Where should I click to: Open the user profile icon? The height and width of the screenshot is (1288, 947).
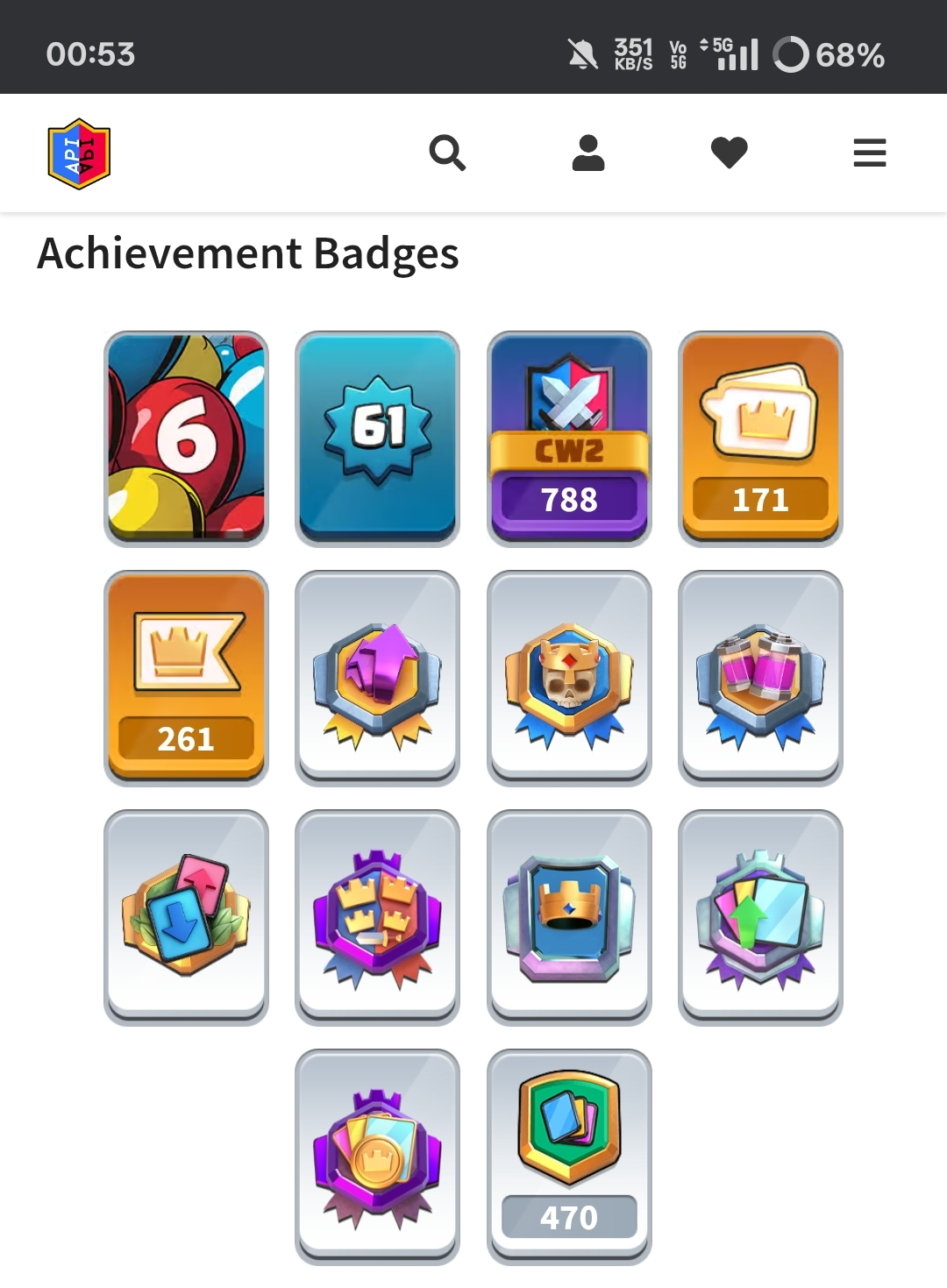(588, 153)
